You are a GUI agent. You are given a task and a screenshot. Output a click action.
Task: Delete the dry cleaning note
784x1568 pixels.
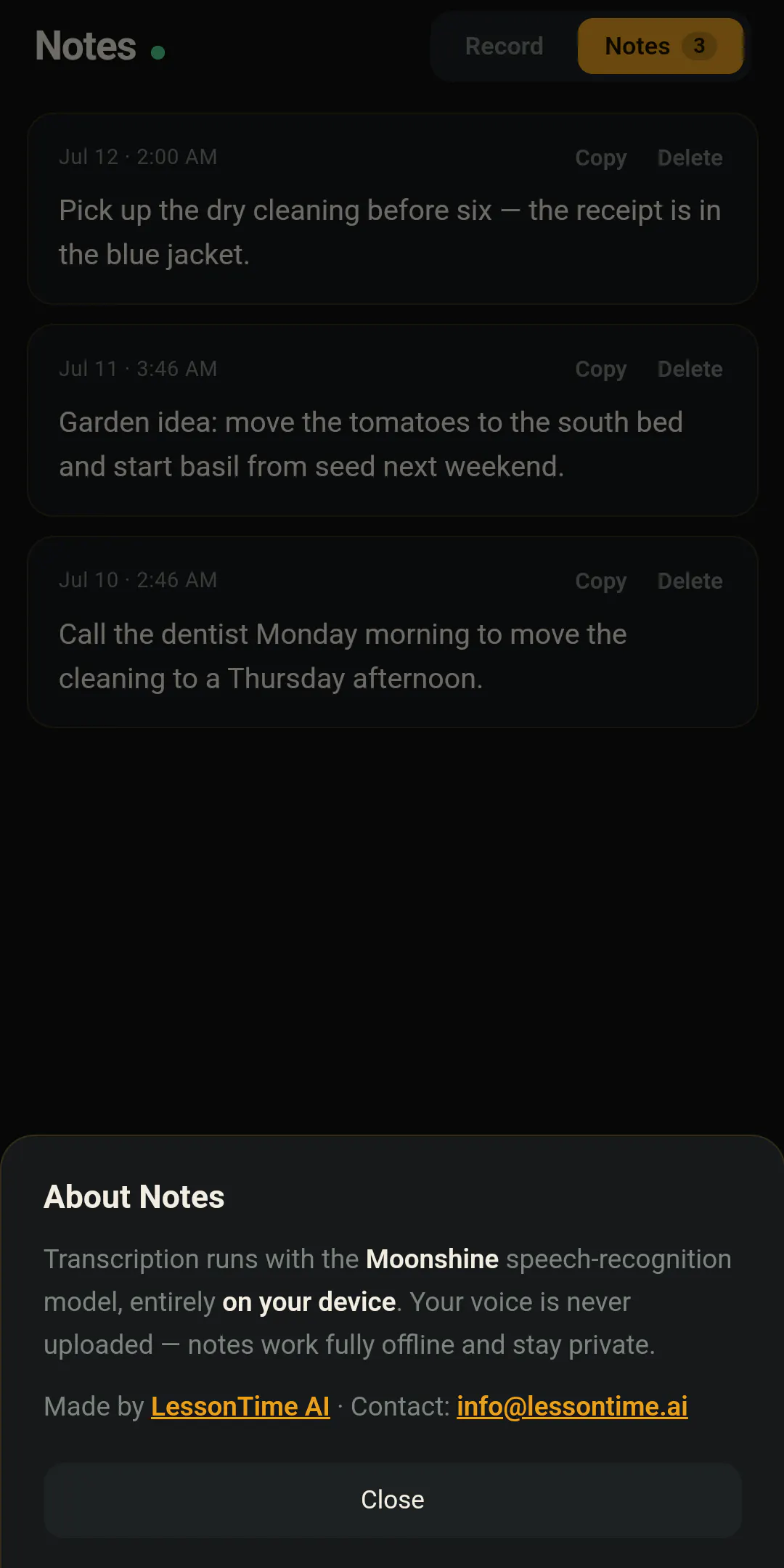690,158
